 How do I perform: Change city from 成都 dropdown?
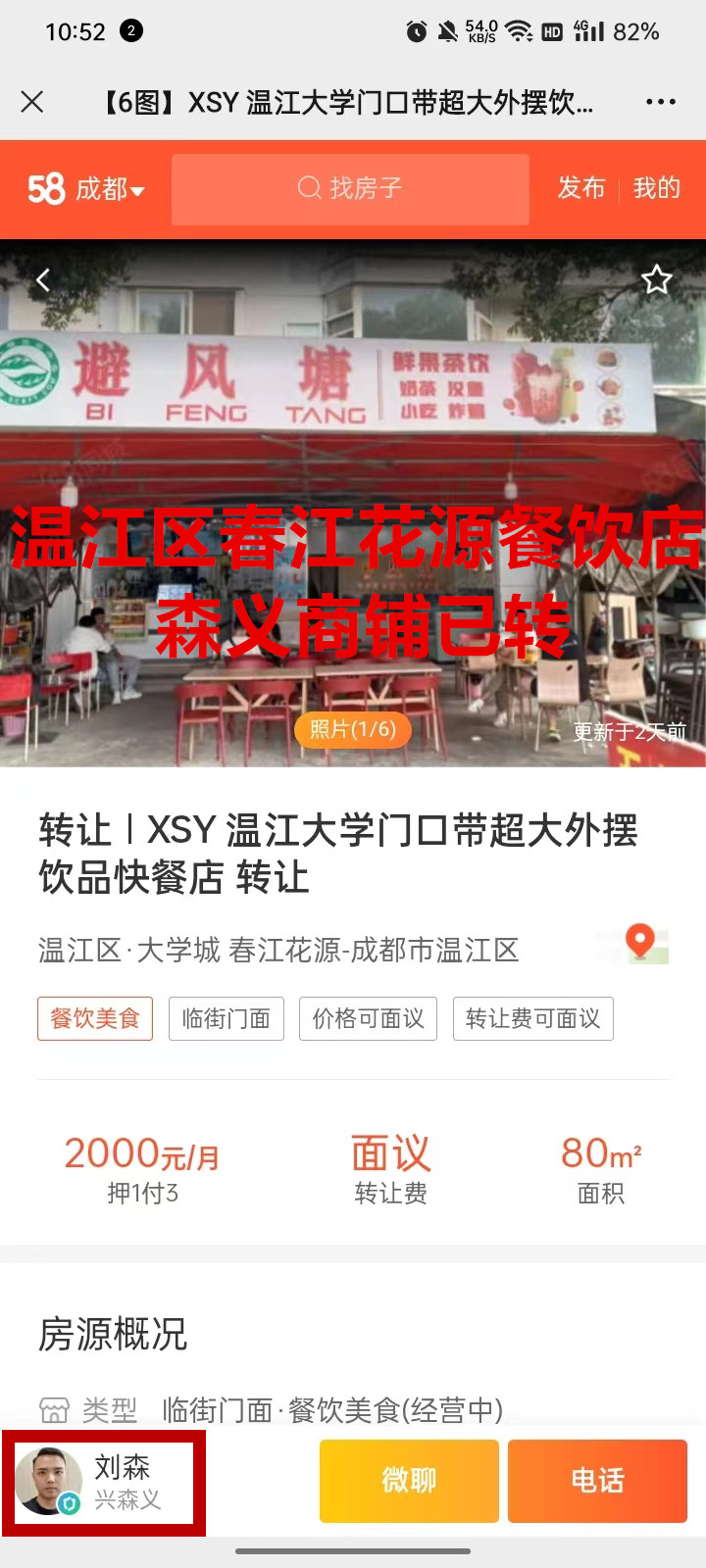pos(109,189)
